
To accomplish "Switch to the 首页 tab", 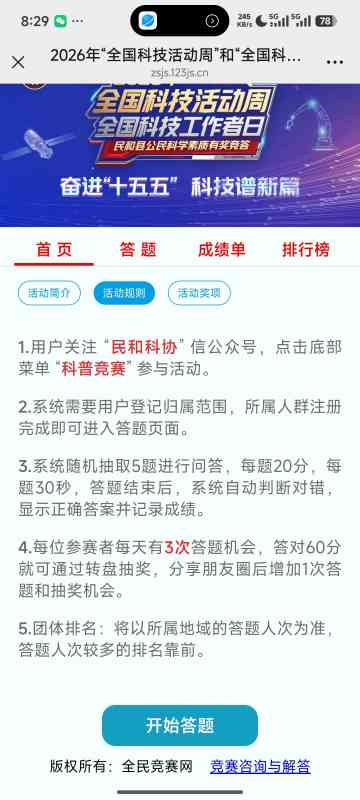I will [54, 249].
